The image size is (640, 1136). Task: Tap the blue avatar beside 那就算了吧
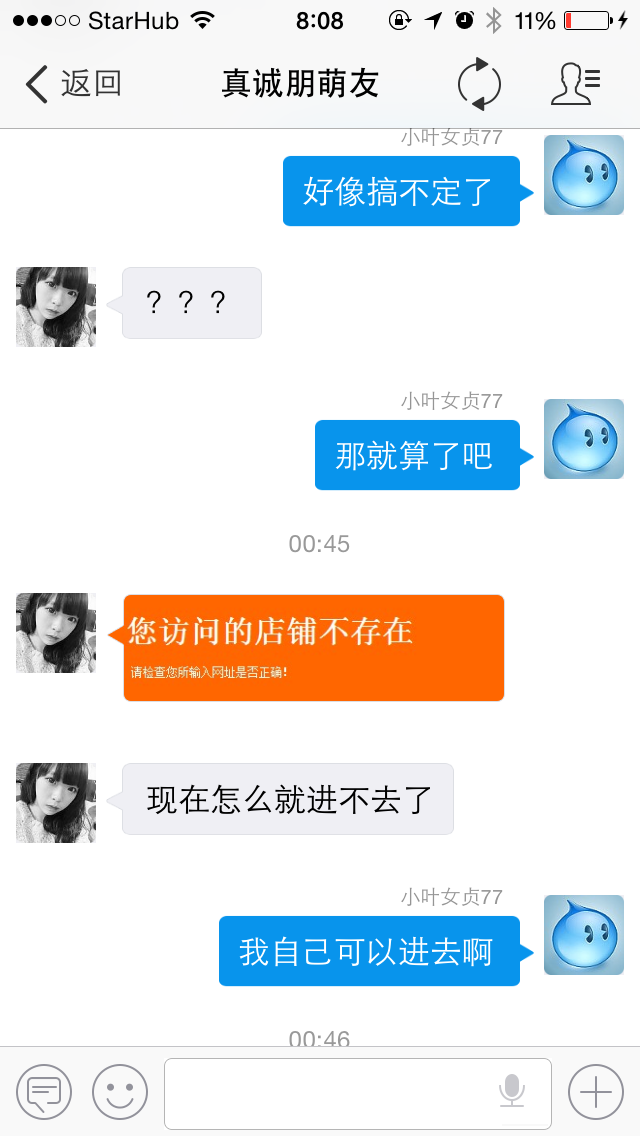click(583, 439)
